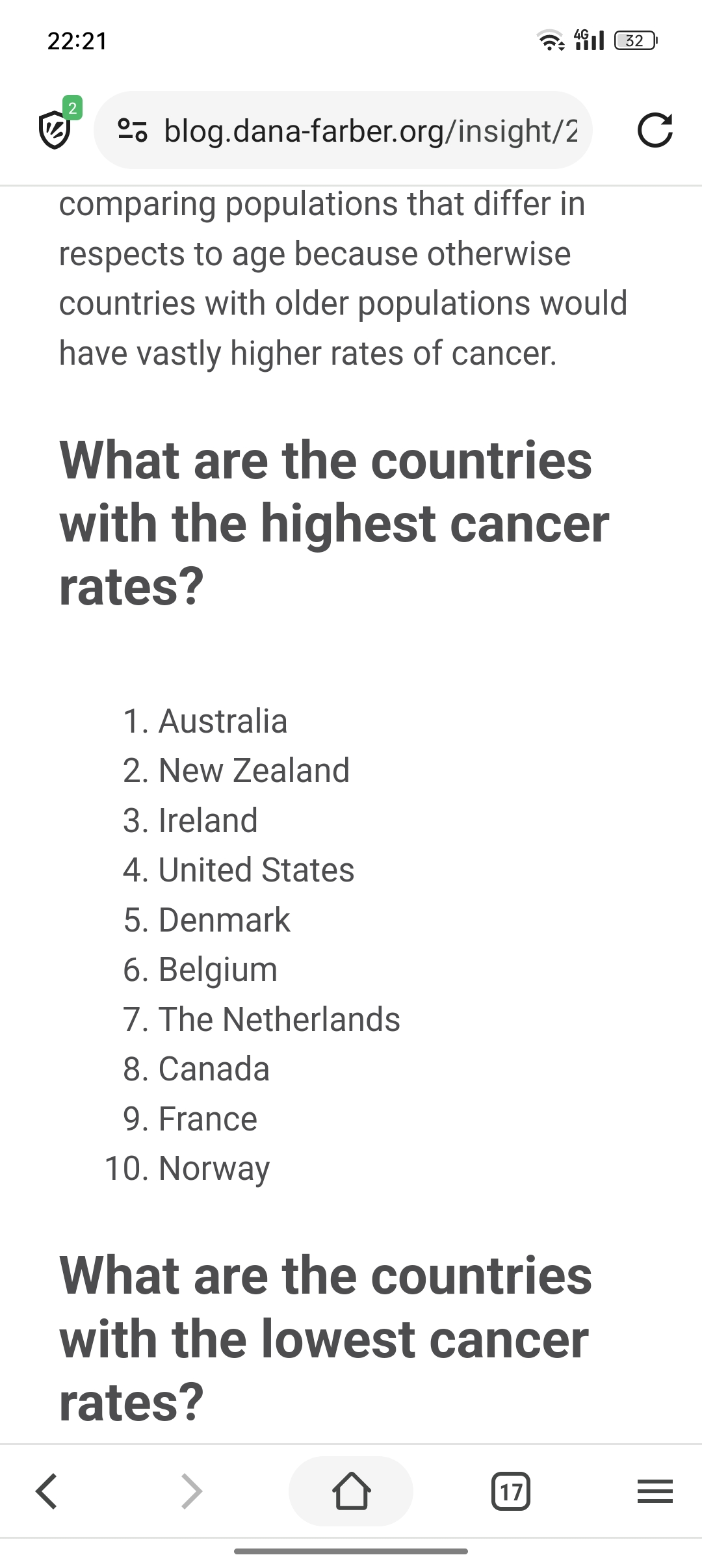Open the shield tracker protection icon
The image size is (702, 1568).
(x=56, y=129)
